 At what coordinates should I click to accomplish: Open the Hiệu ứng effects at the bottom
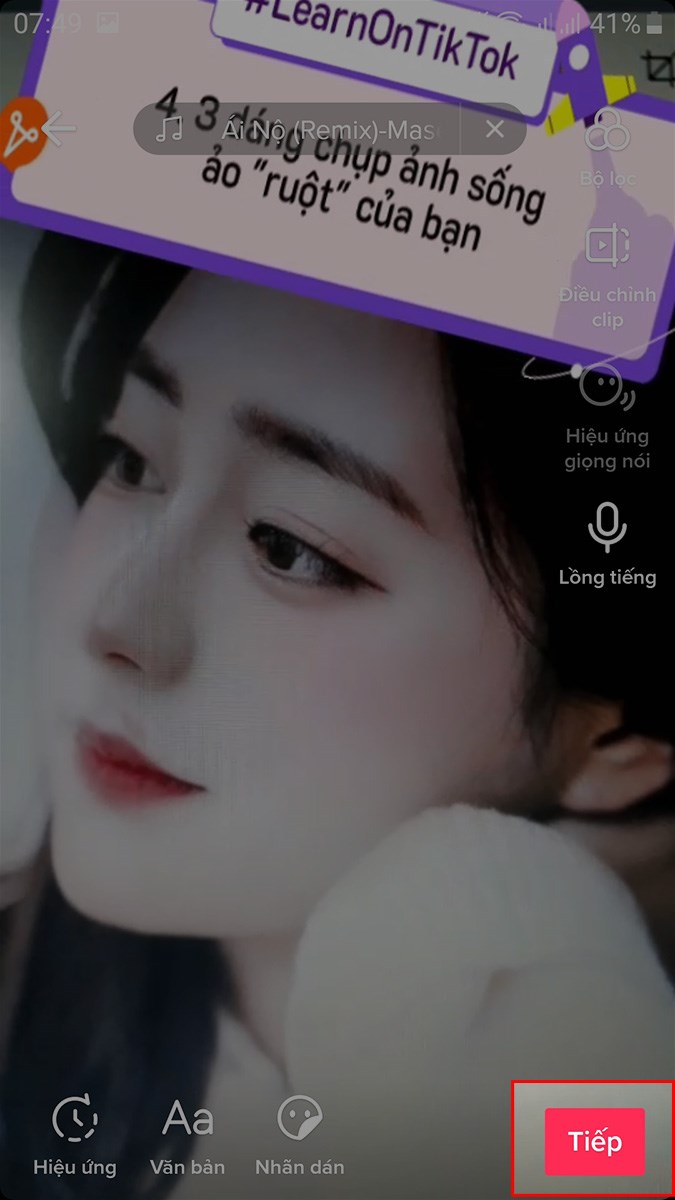(75, 1135)
